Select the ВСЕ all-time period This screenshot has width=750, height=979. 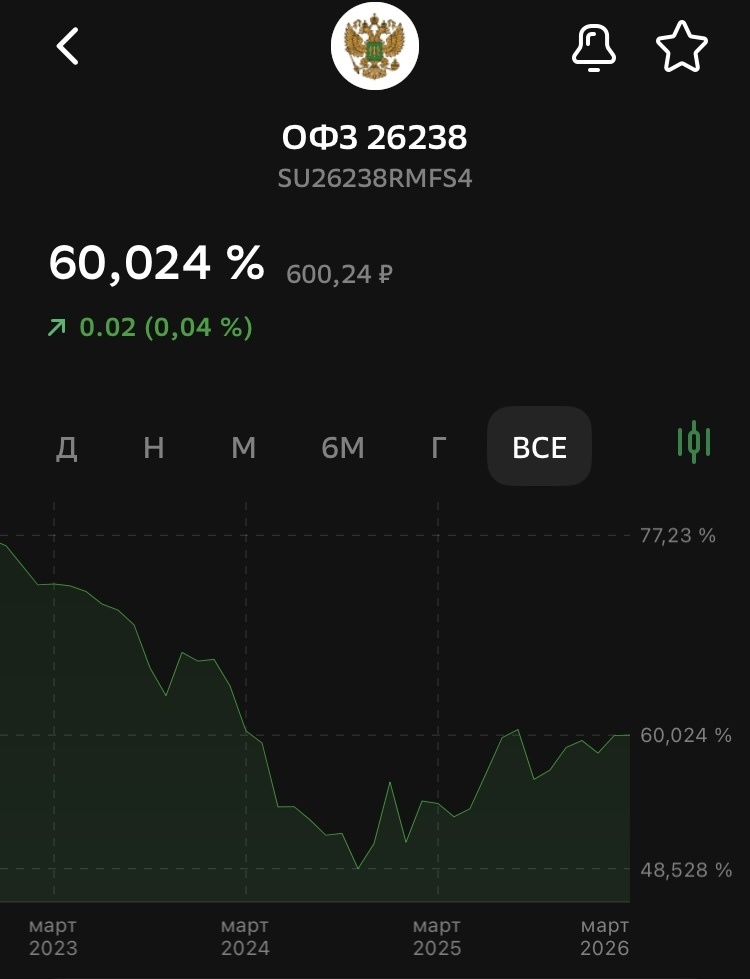(x=539, y=446)
